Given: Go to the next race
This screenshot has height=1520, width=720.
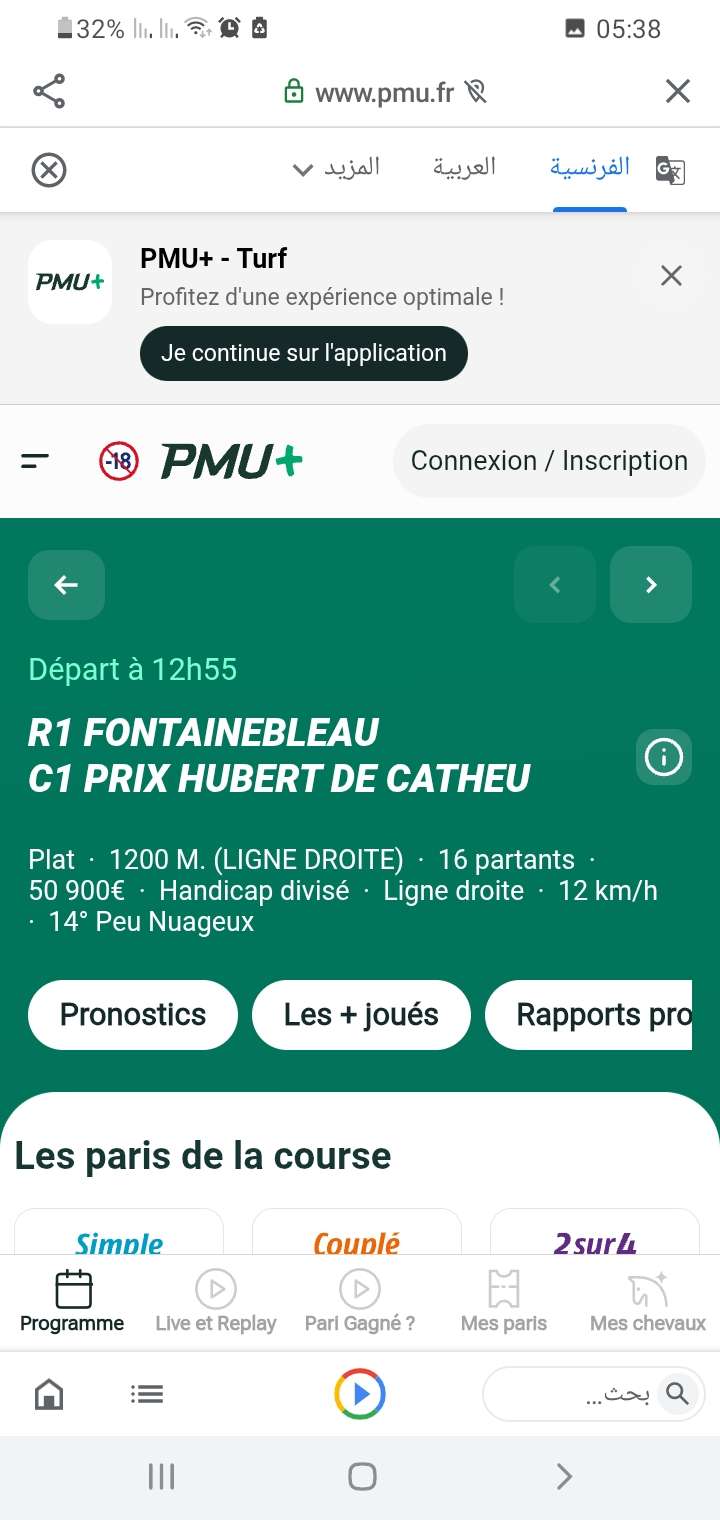Looking at the screenshot, I should coord(650,585).
